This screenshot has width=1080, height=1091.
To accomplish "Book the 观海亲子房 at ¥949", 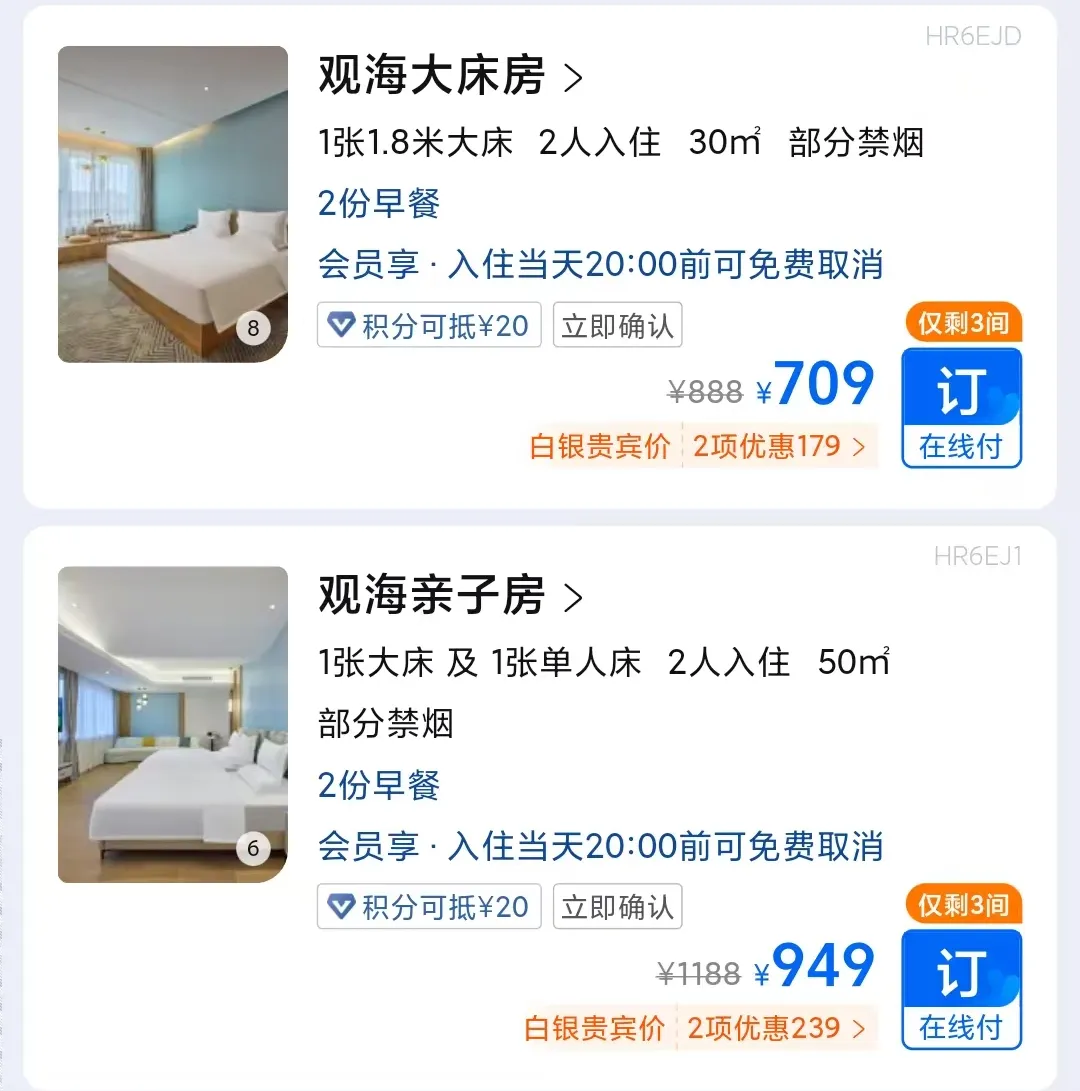I will tap(961, 989).
